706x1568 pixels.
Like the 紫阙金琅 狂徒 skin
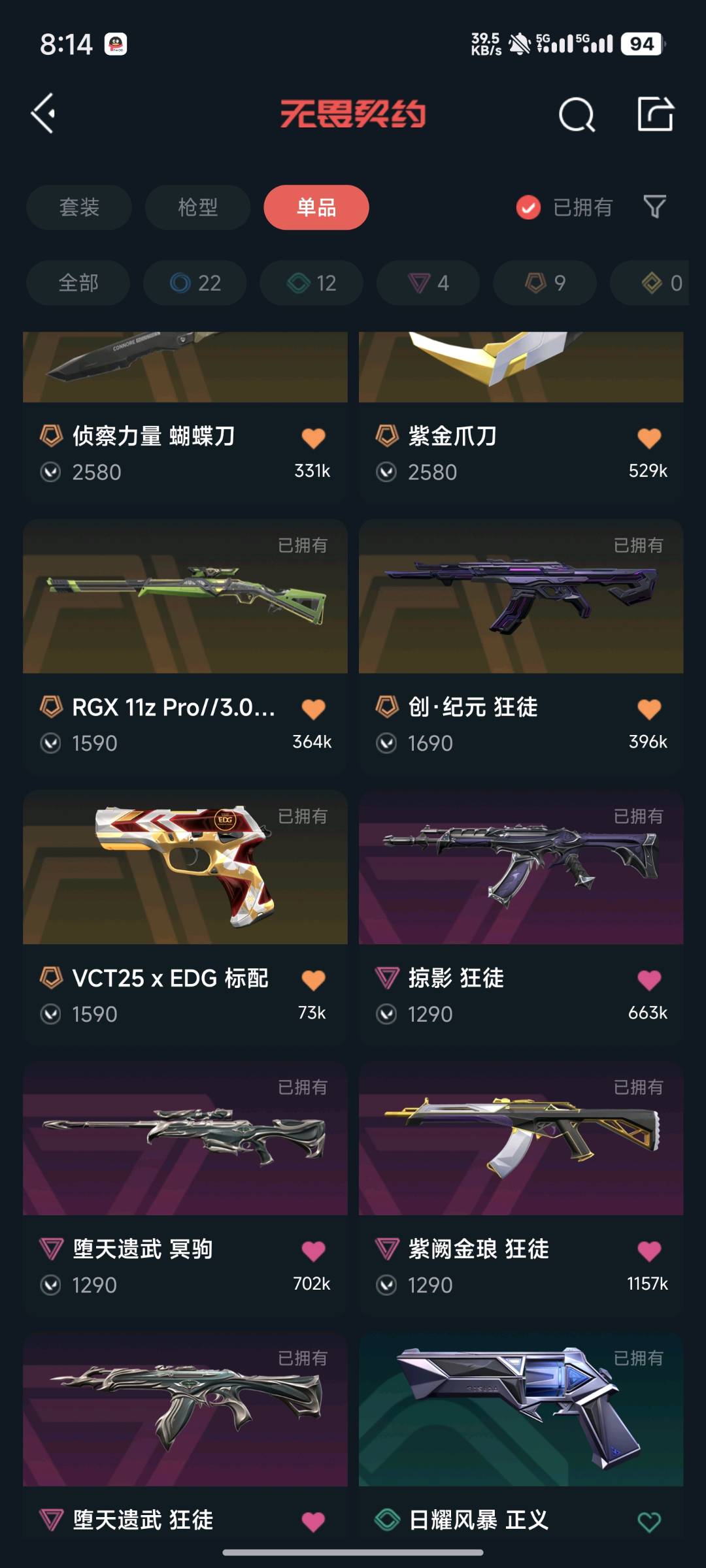[649, 1250]
